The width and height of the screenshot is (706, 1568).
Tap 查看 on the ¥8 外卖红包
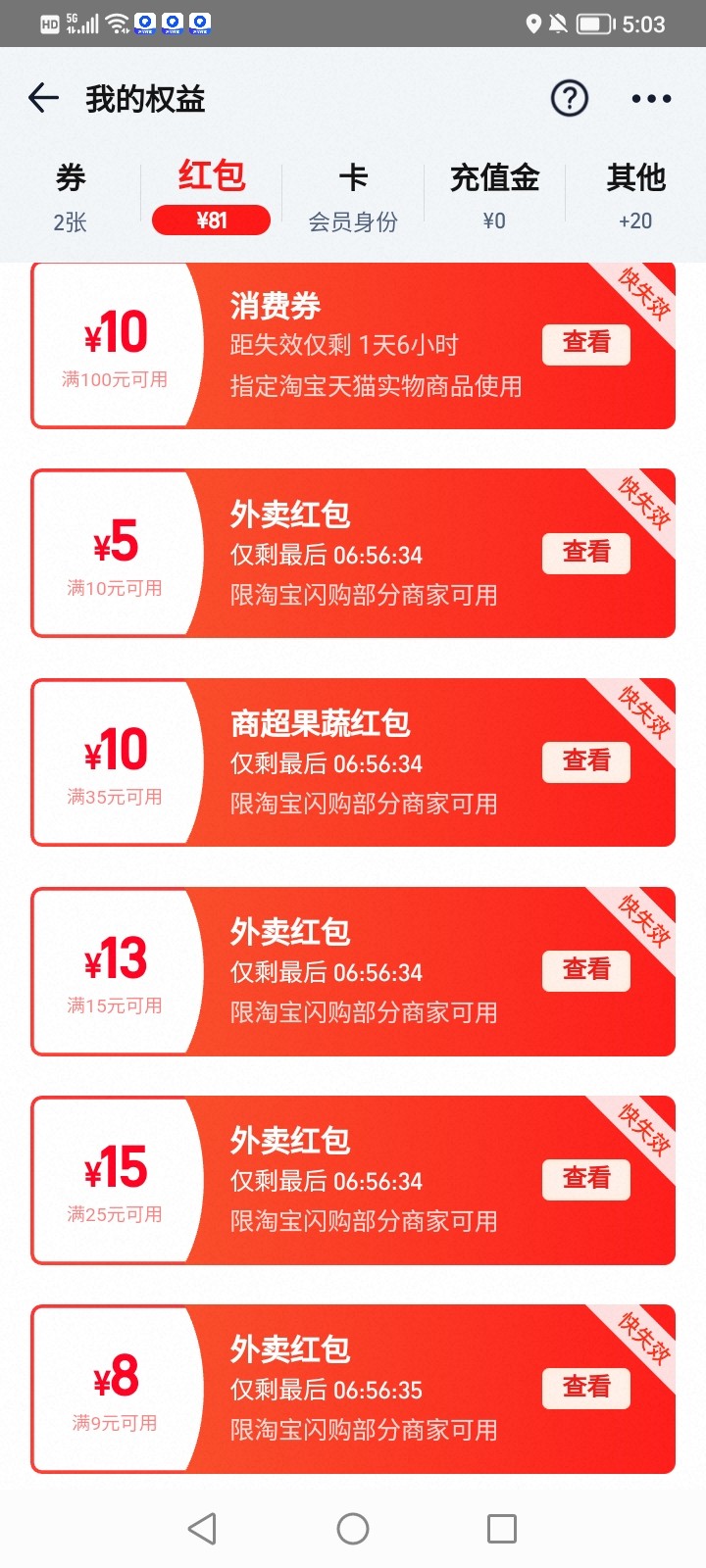pos(586,1387)
